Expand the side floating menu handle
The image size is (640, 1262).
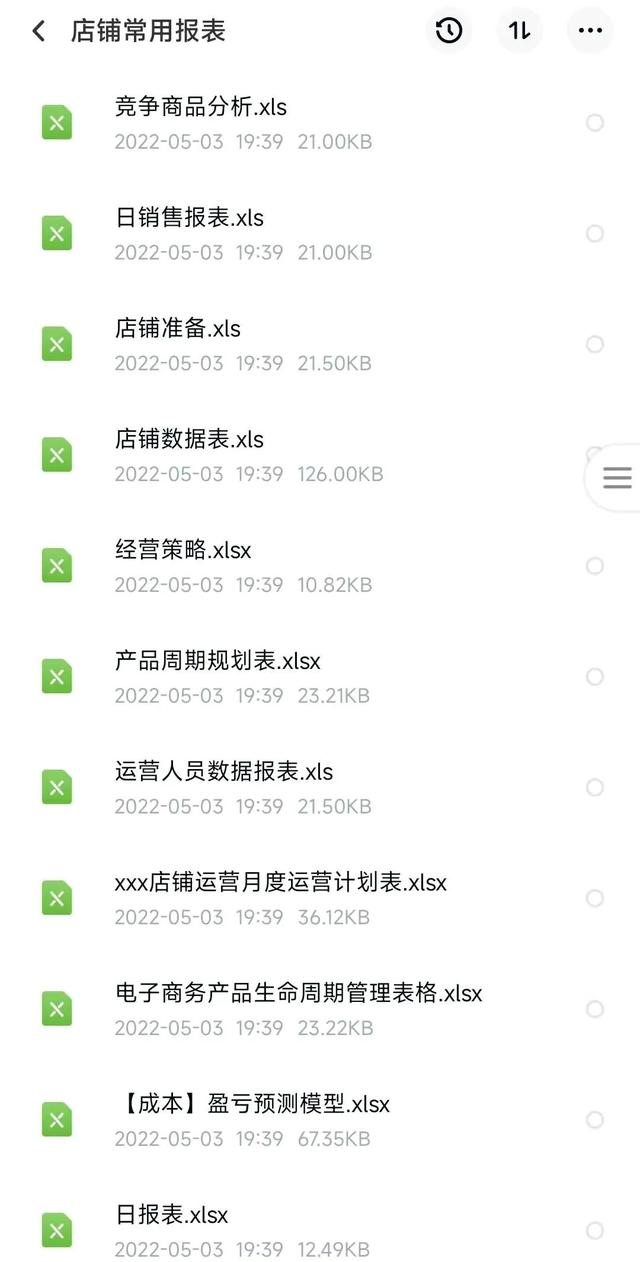(x=617, y=478)
